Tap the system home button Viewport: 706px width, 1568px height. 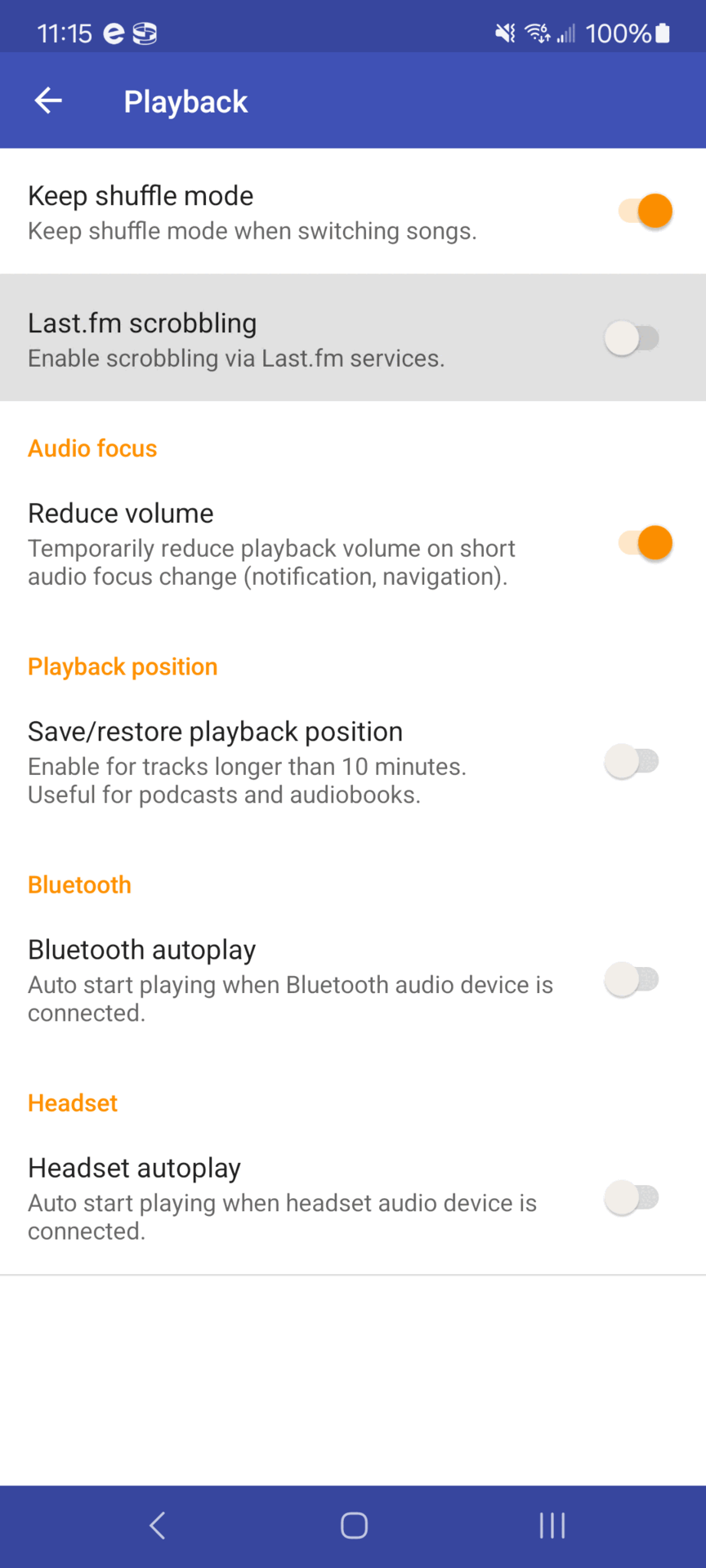tap(354, 1525)
